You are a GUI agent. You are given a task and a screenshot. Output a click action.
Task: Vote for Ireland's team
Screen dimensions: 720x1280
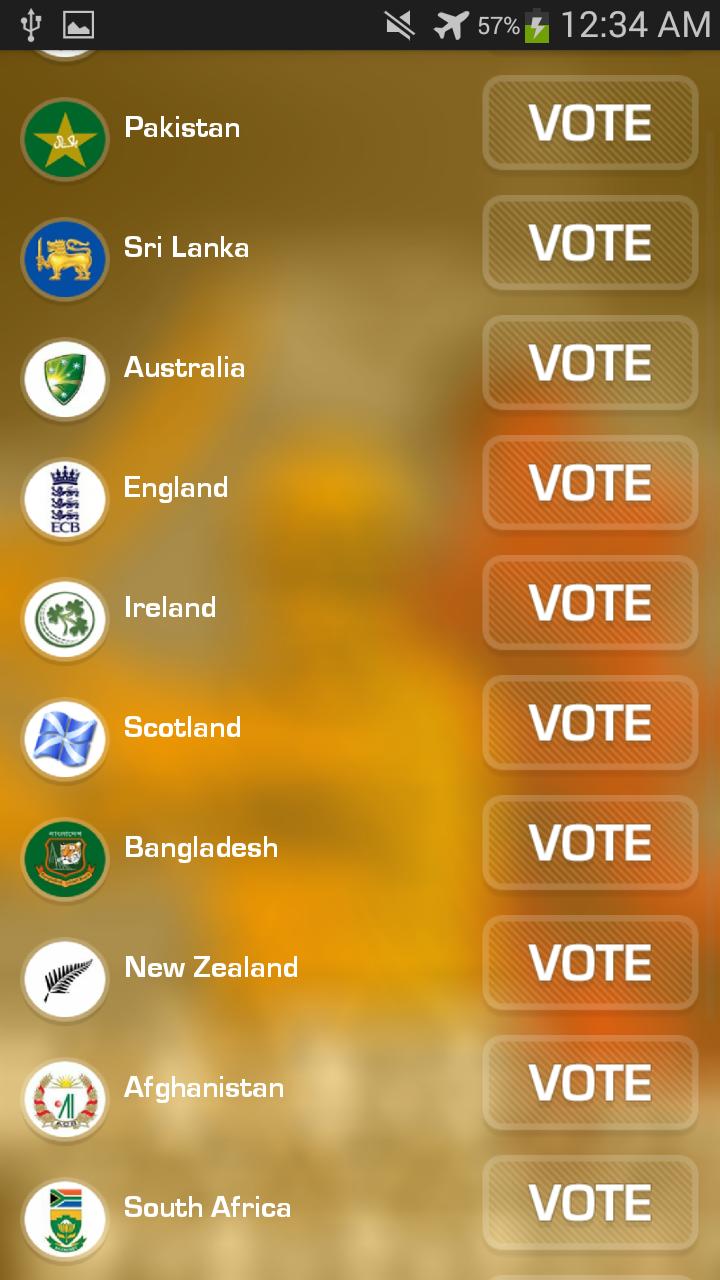pyautogui.click(x=590, y=604)
